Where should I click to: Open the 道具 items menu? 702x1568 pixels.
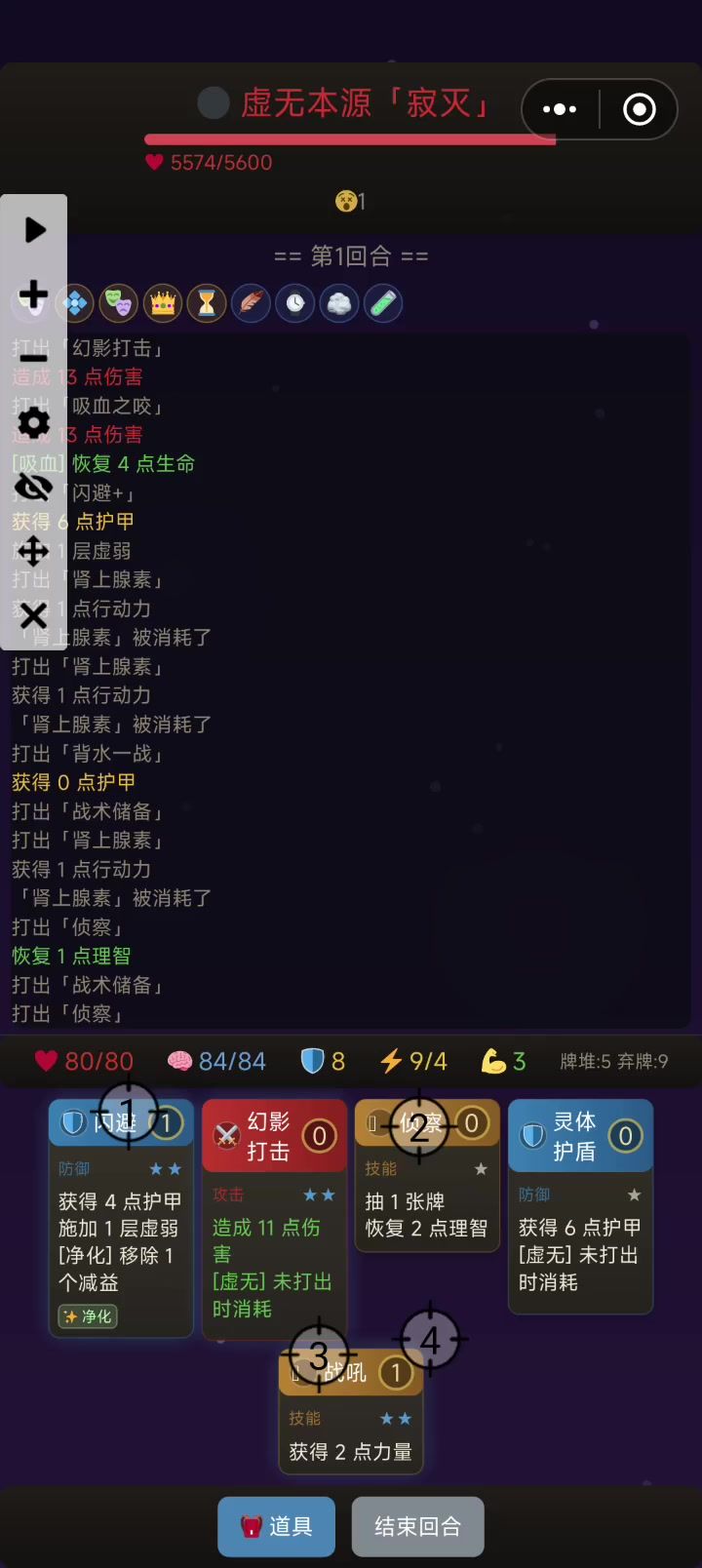(x=276, y=1526)
